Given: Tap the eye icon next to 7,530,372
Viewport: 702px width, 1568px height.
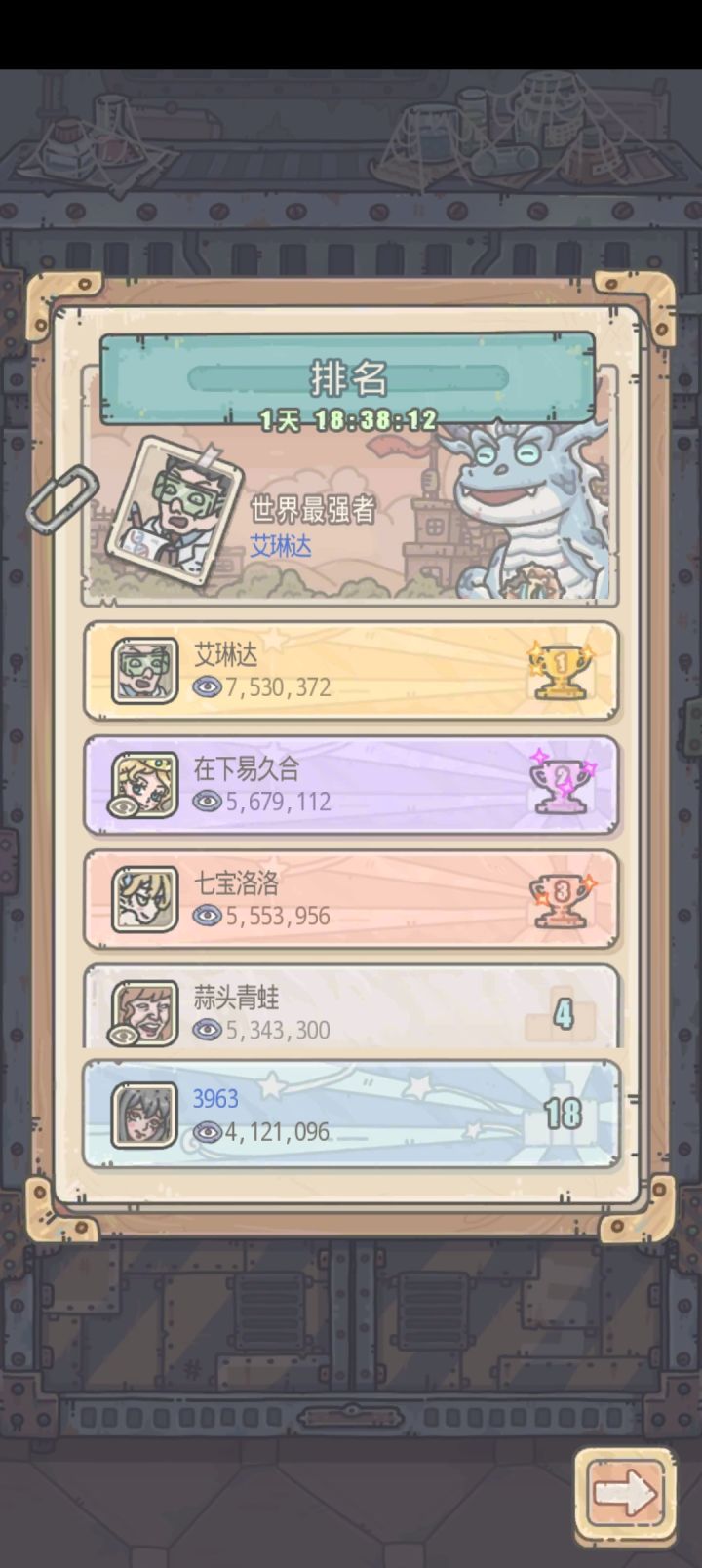Looking at the screenshot, I should 206,686.
